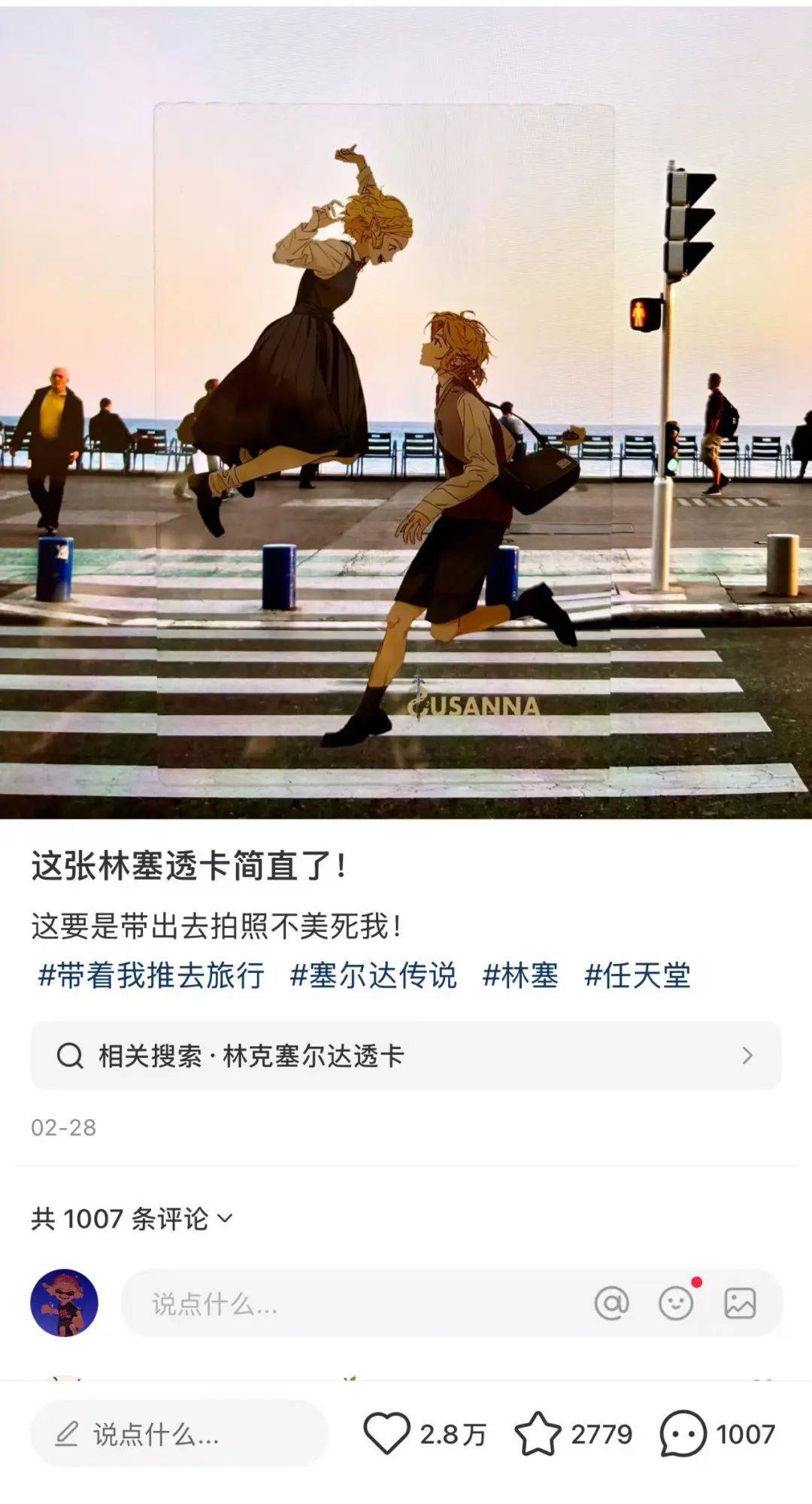Open my profile avatar beside comment box
812x1504 pixels.
(64, 1303)
